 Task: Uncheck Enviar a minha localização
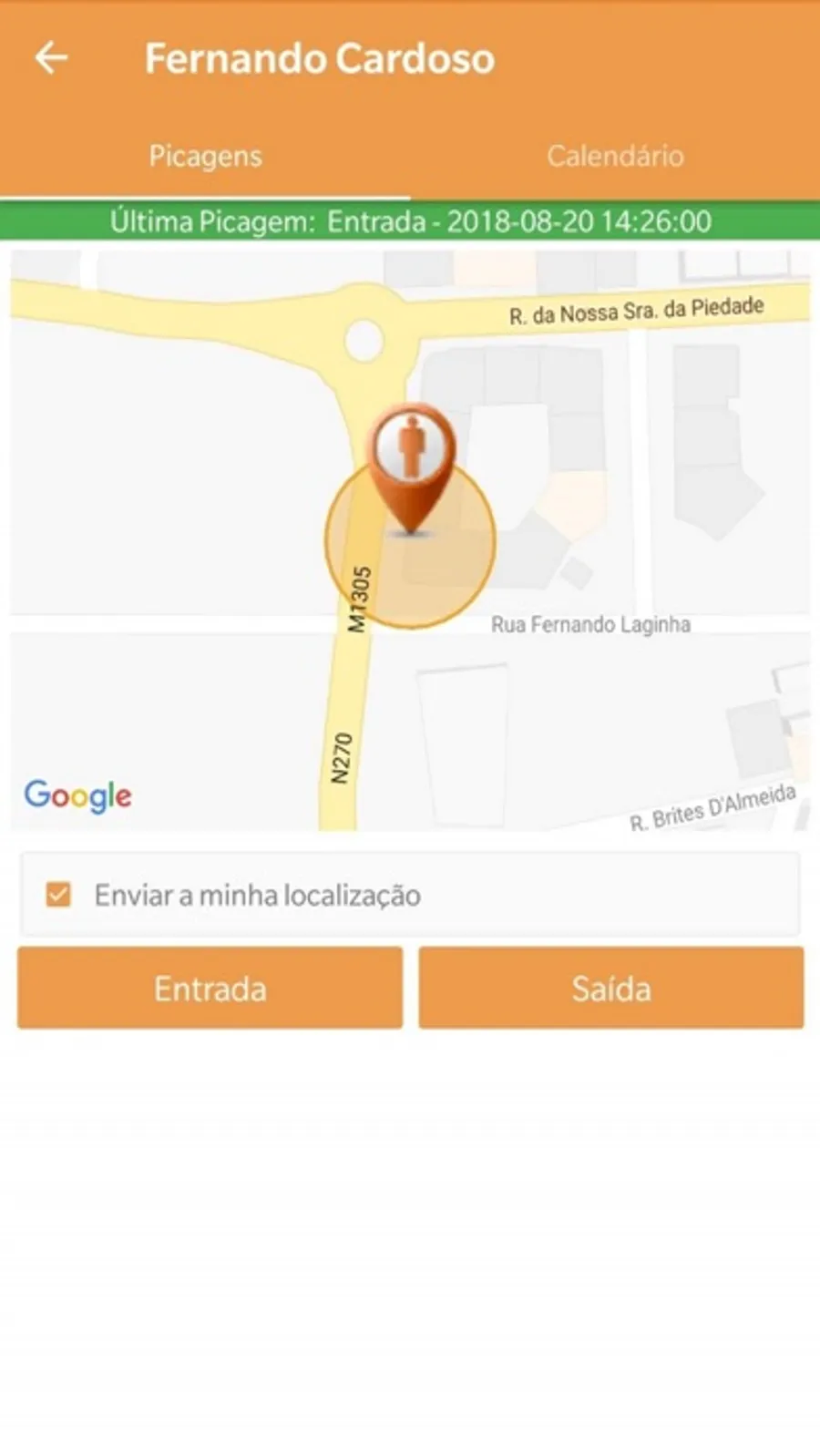tap(58, 895)
